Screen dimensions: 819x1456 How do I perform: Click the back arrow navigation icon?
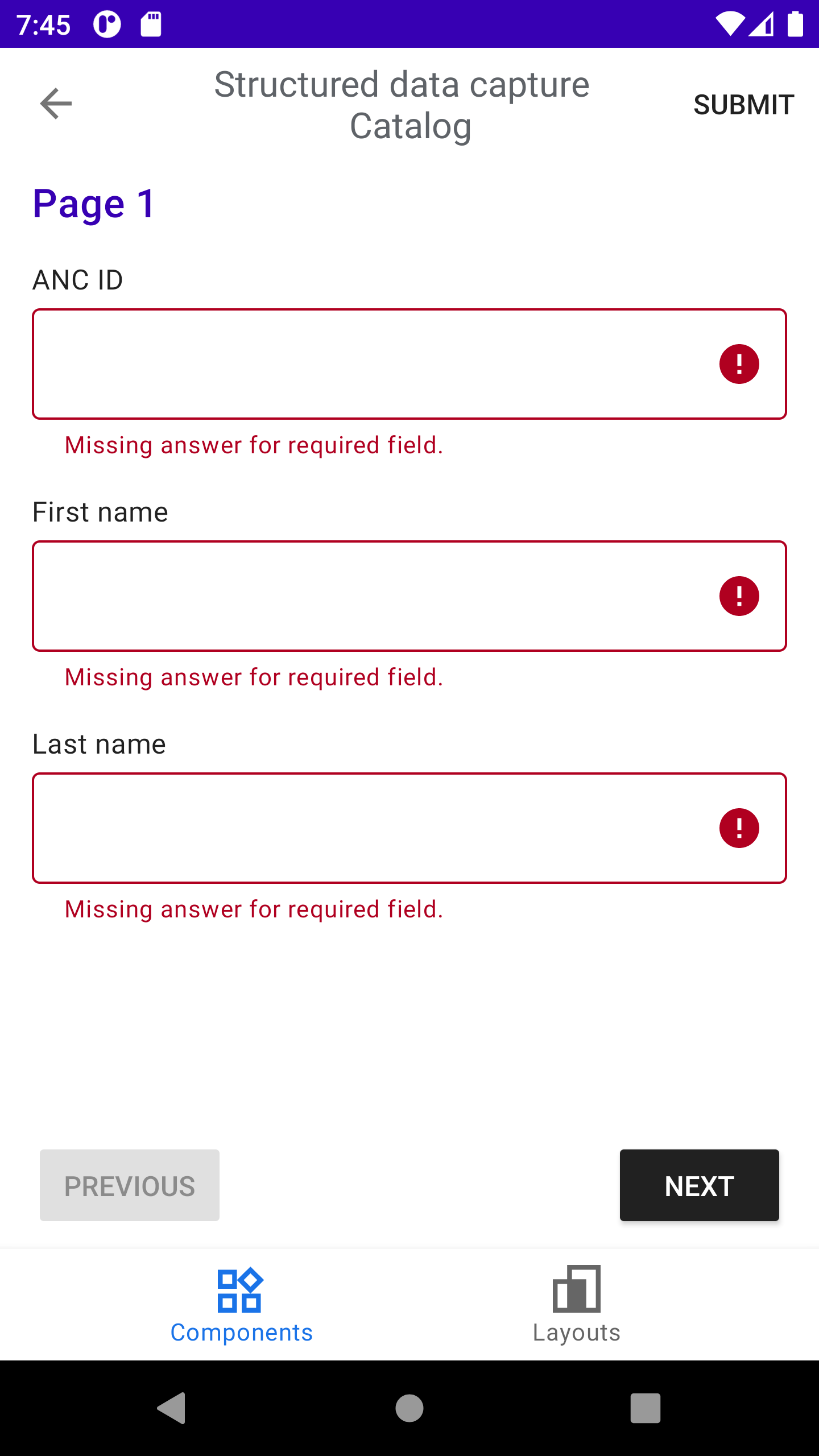(55, 103)
